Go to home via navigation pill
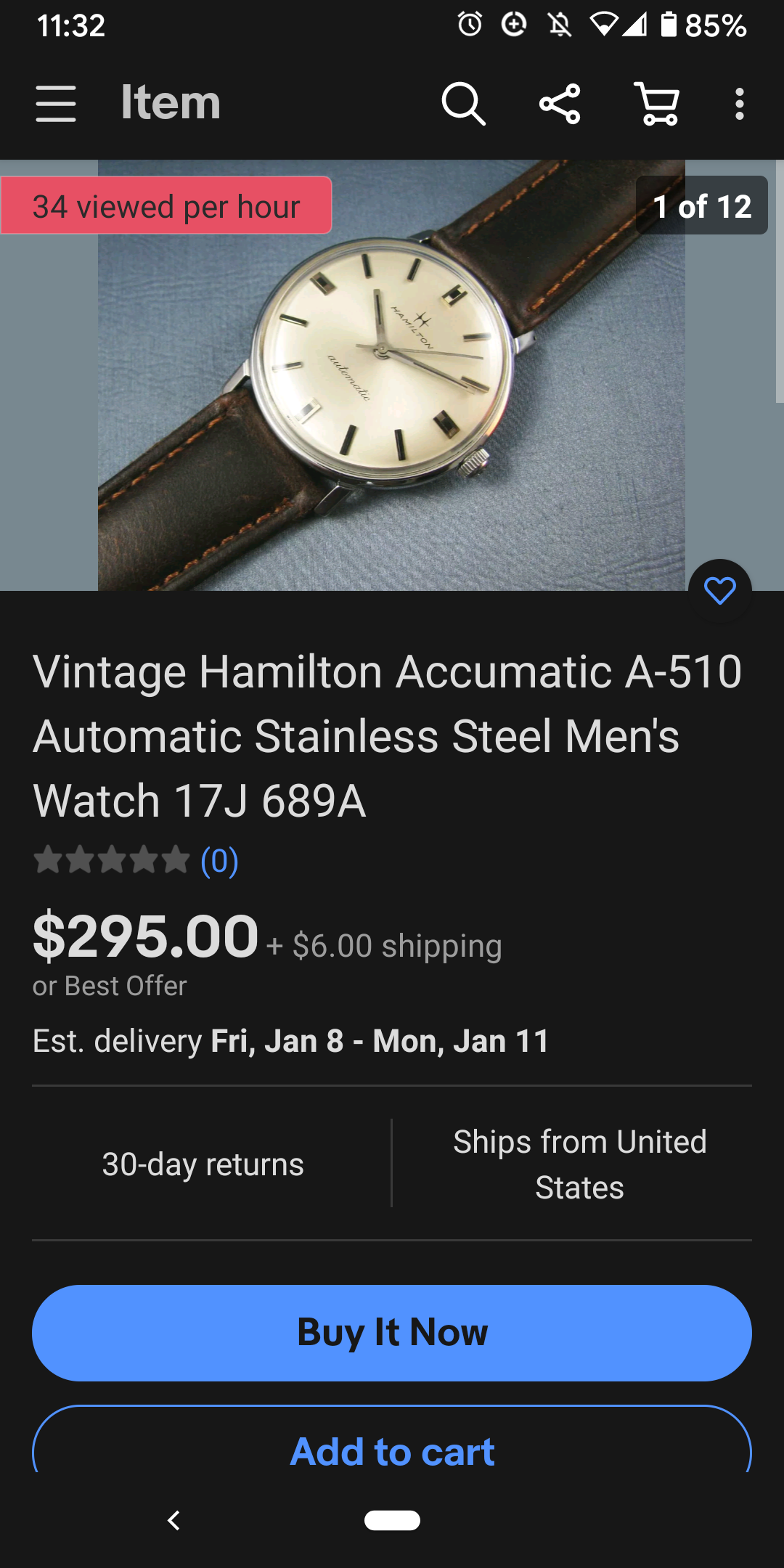 pyautogui.click(x=392, y=1520)
